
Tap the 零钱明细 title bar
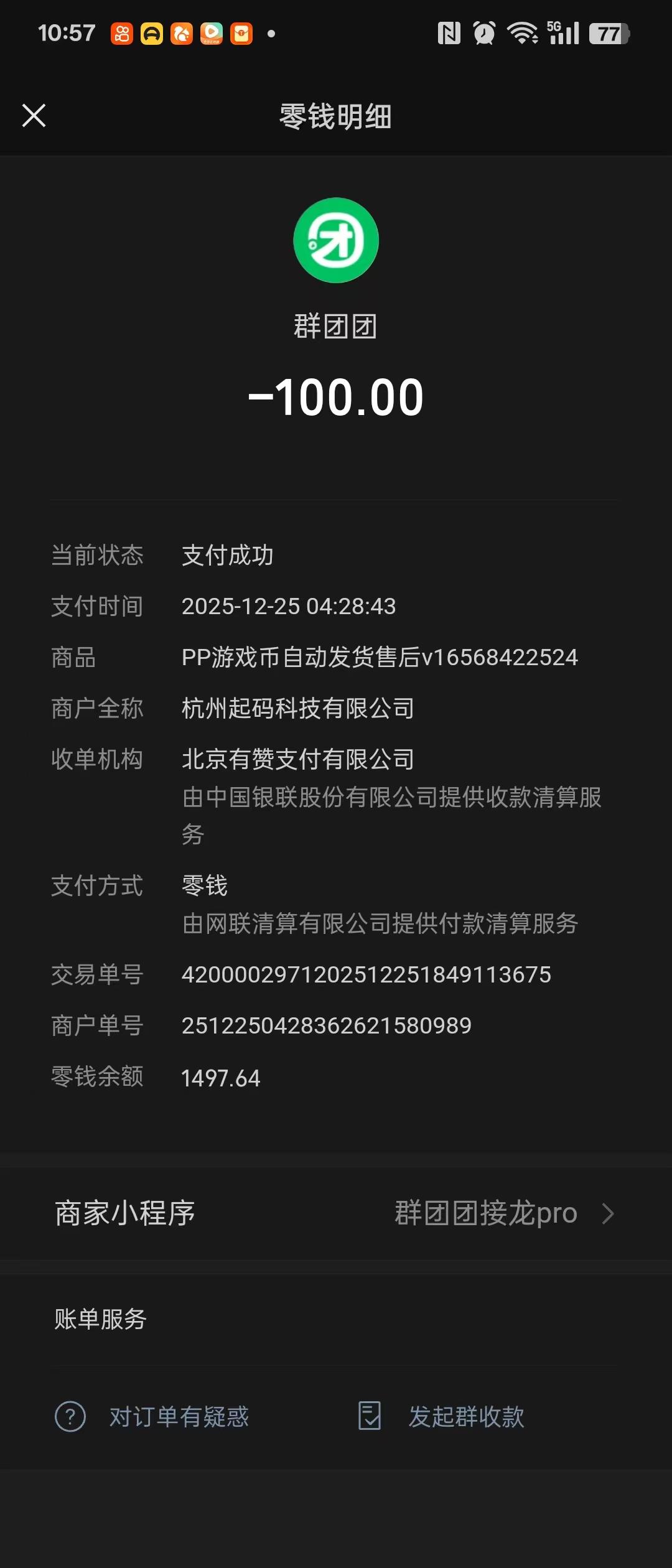(x=336, y=116)
